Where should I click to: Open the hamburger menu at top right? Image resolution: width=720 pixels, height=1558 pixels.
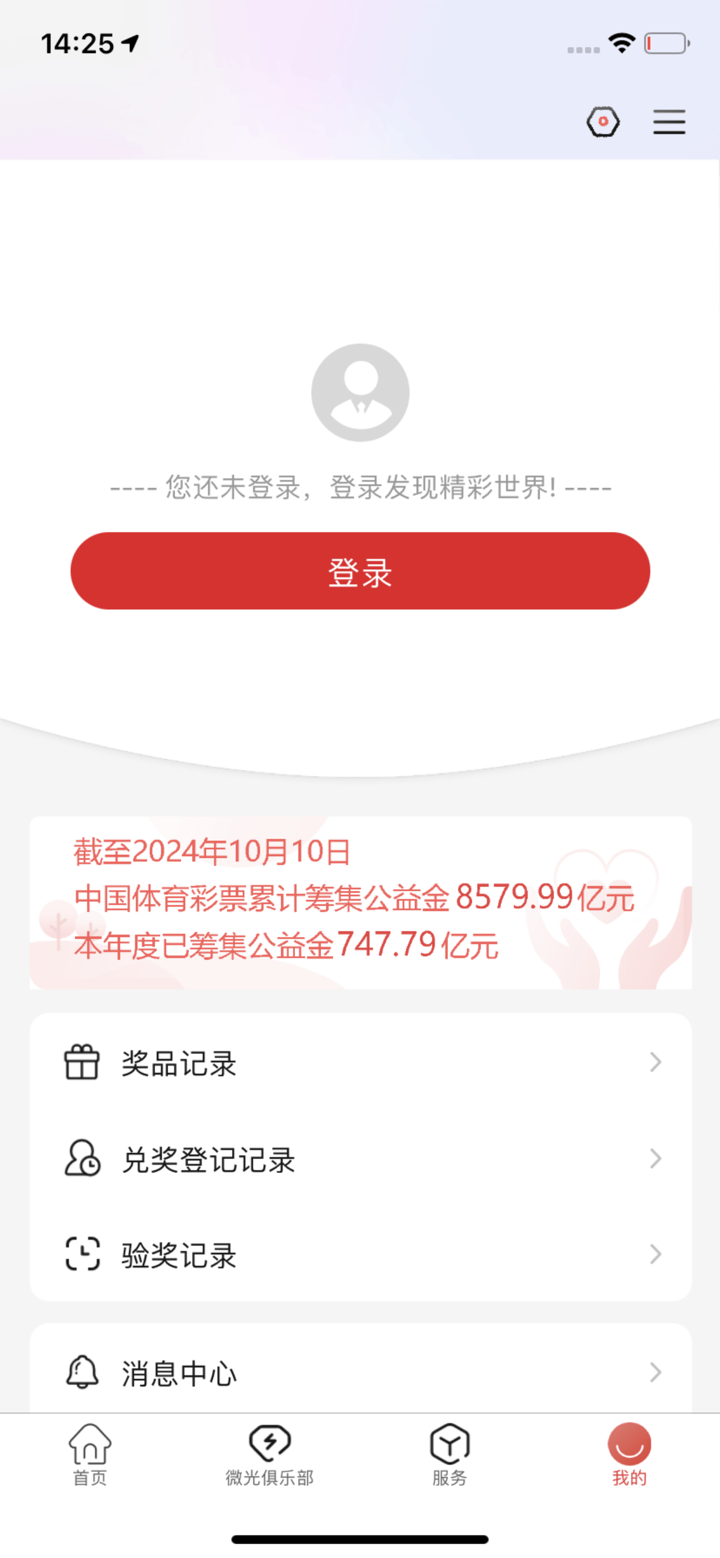coord(668,121)
